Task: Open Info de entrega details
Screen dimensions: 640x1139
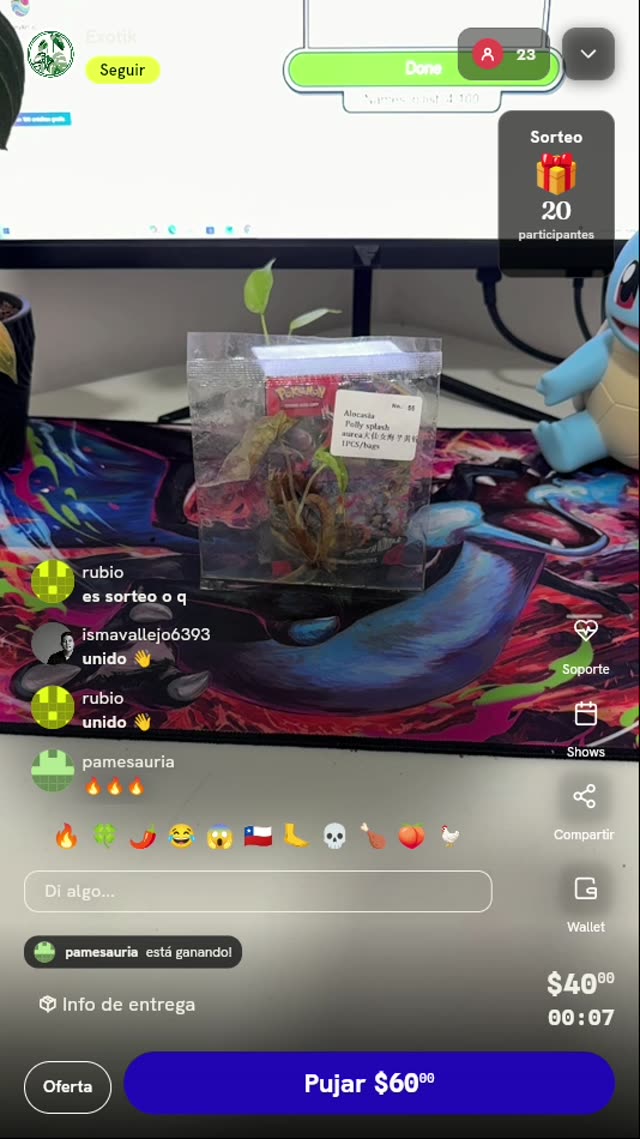Action: point(117,1005)
